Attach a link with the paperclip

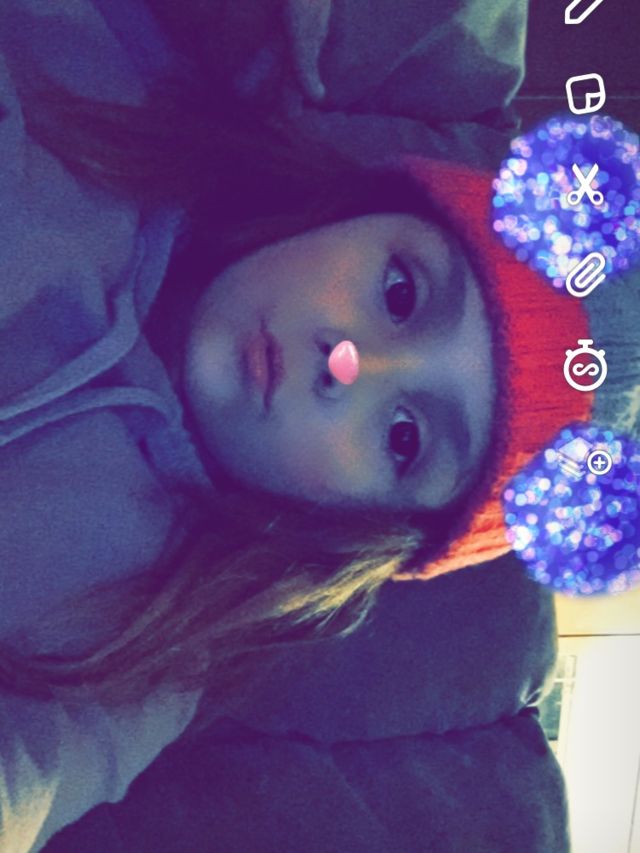pyautogui.click(x=586, y=274)
